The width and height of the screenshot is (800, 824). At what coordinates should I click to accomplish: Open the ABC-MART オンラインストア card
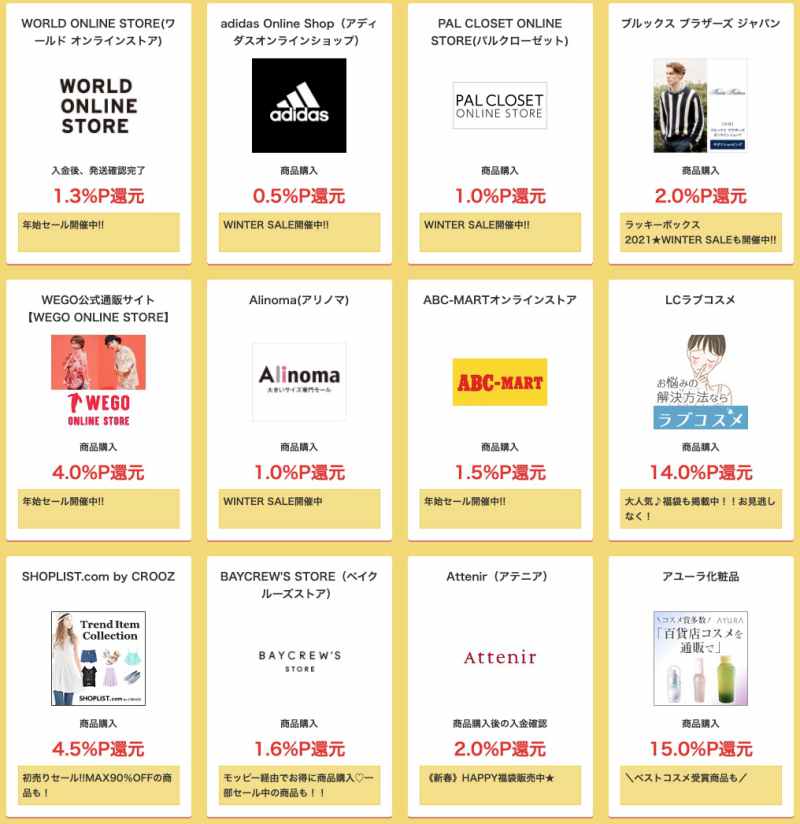point(500,382)
